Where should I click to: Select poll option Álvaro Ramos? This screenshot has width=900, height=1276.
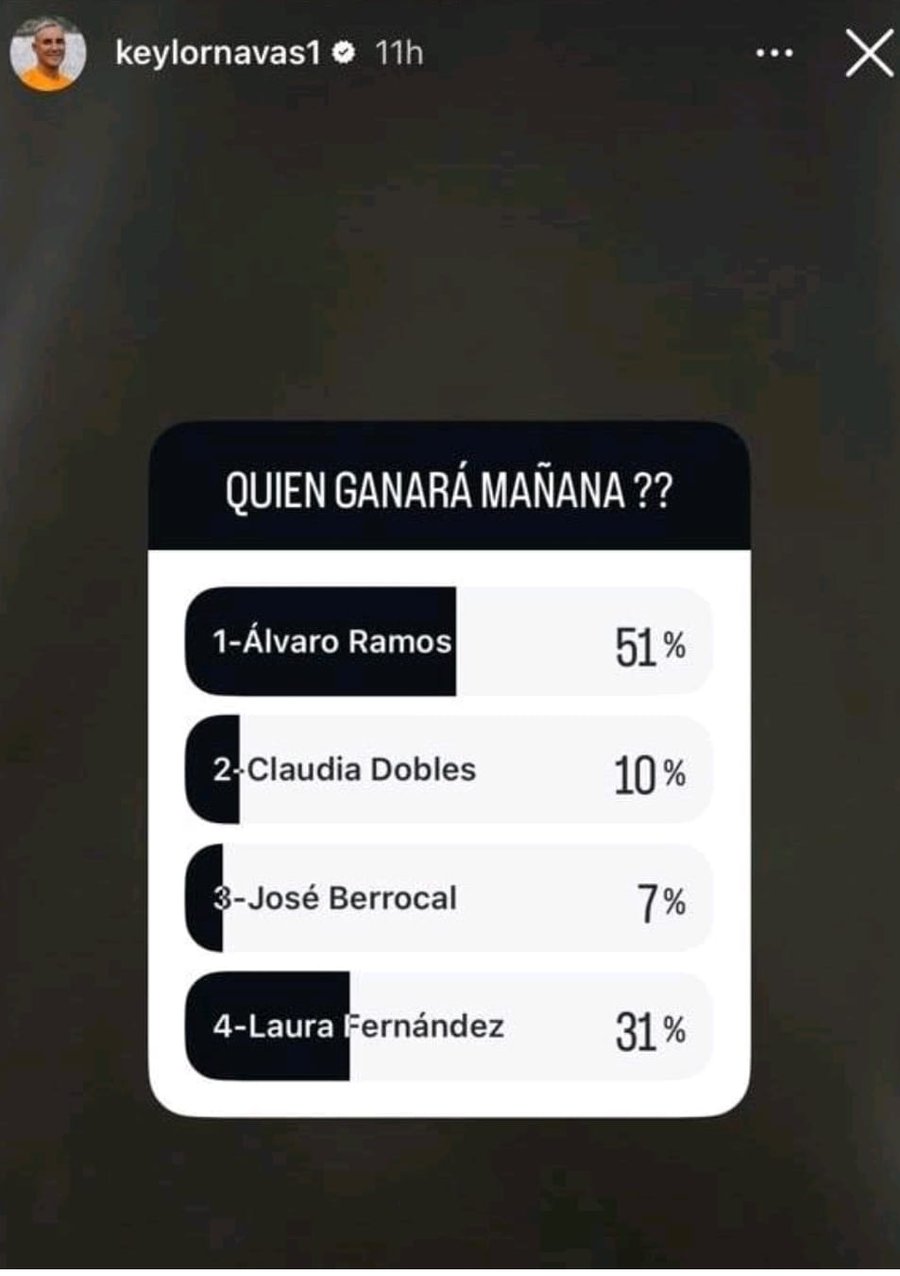tap(448, 641)
